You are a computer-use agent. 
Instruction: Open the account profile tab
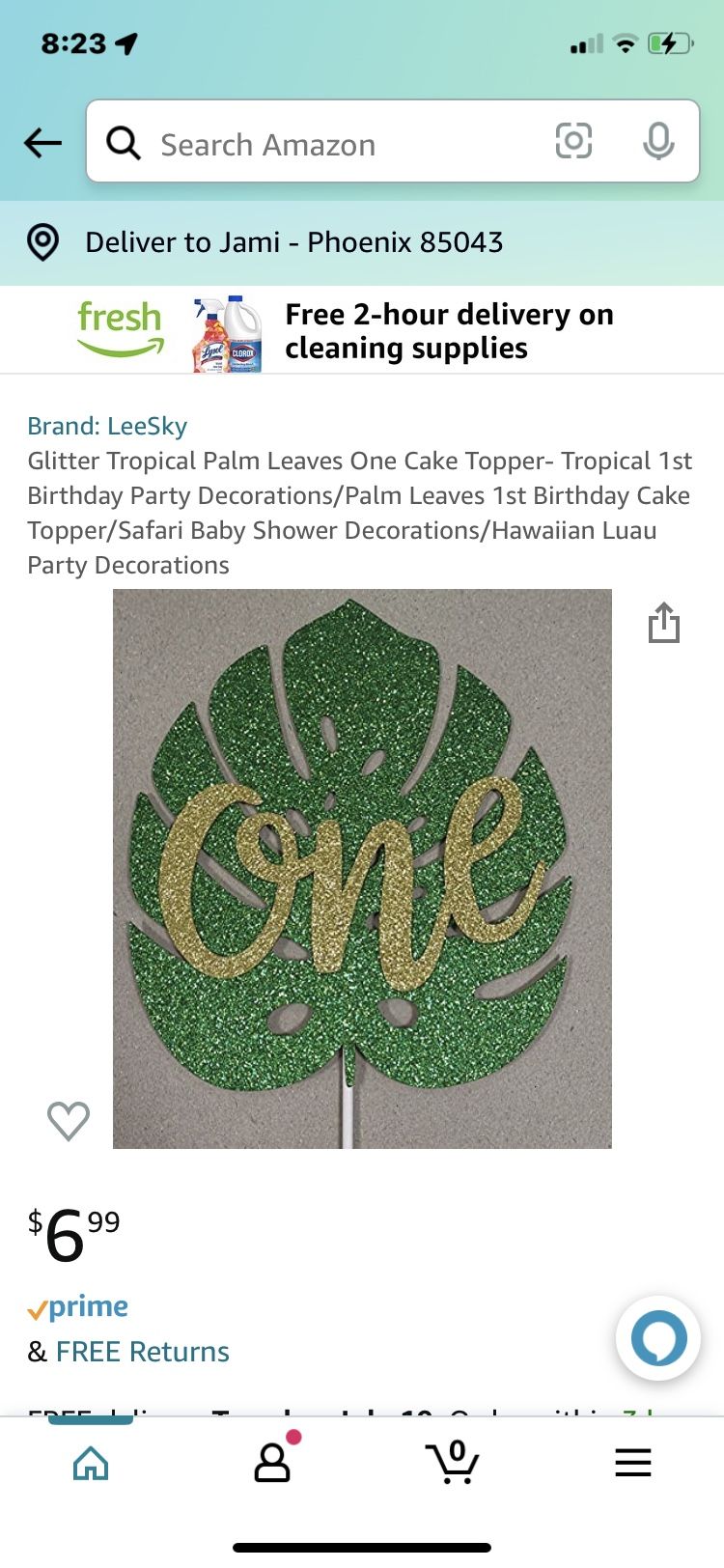(x=273, y=1462)
